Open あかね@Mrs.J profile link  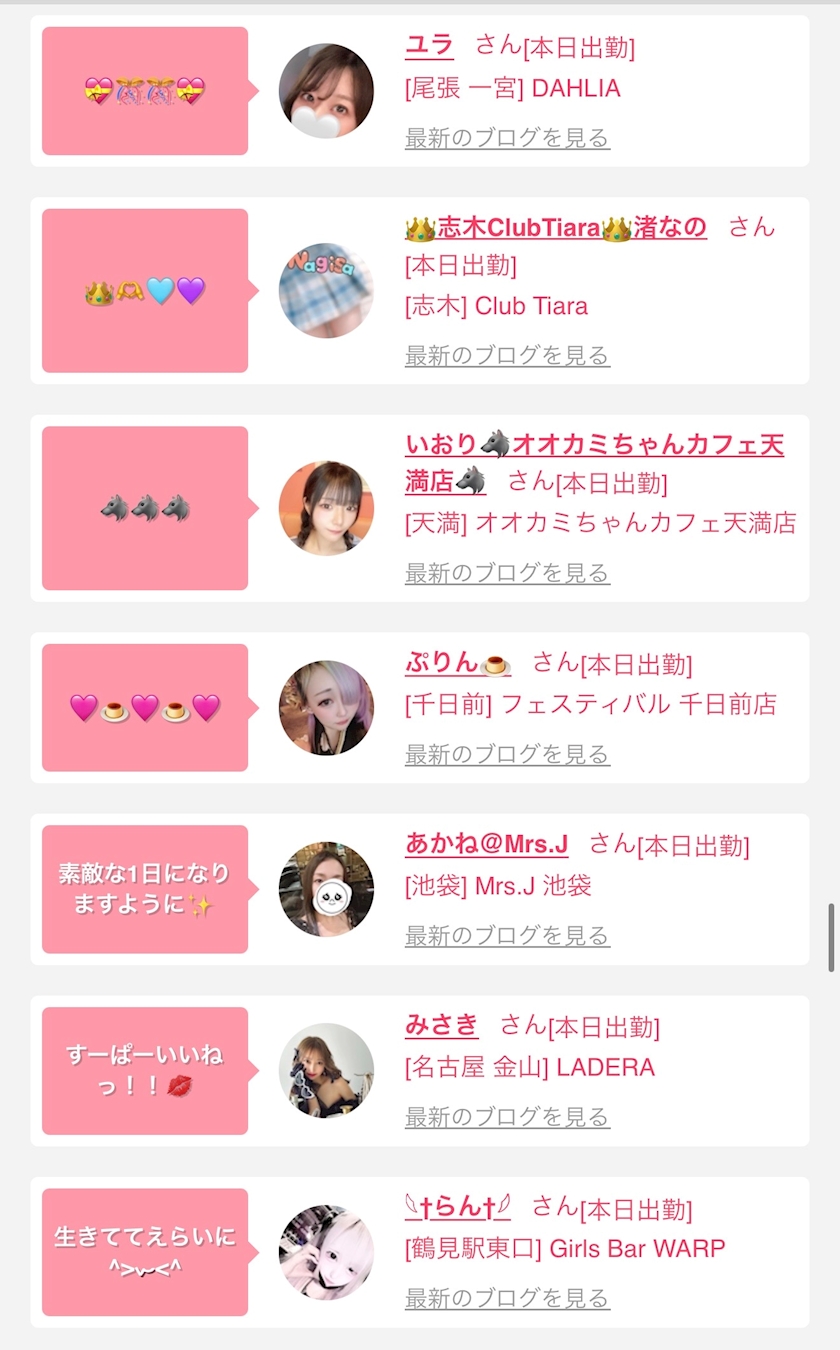(486, 845)
